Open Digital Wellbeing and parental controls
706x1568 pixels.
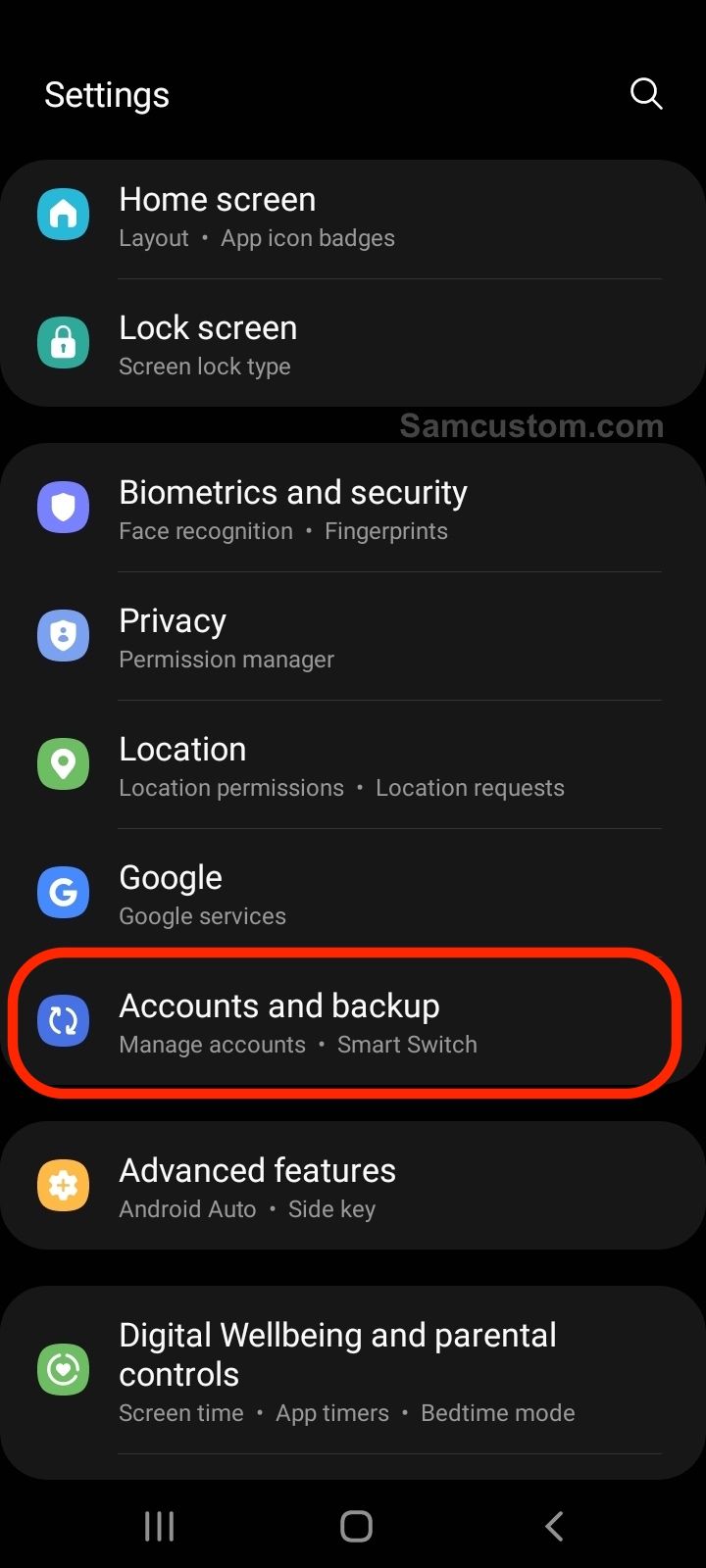pos(353,1371)
